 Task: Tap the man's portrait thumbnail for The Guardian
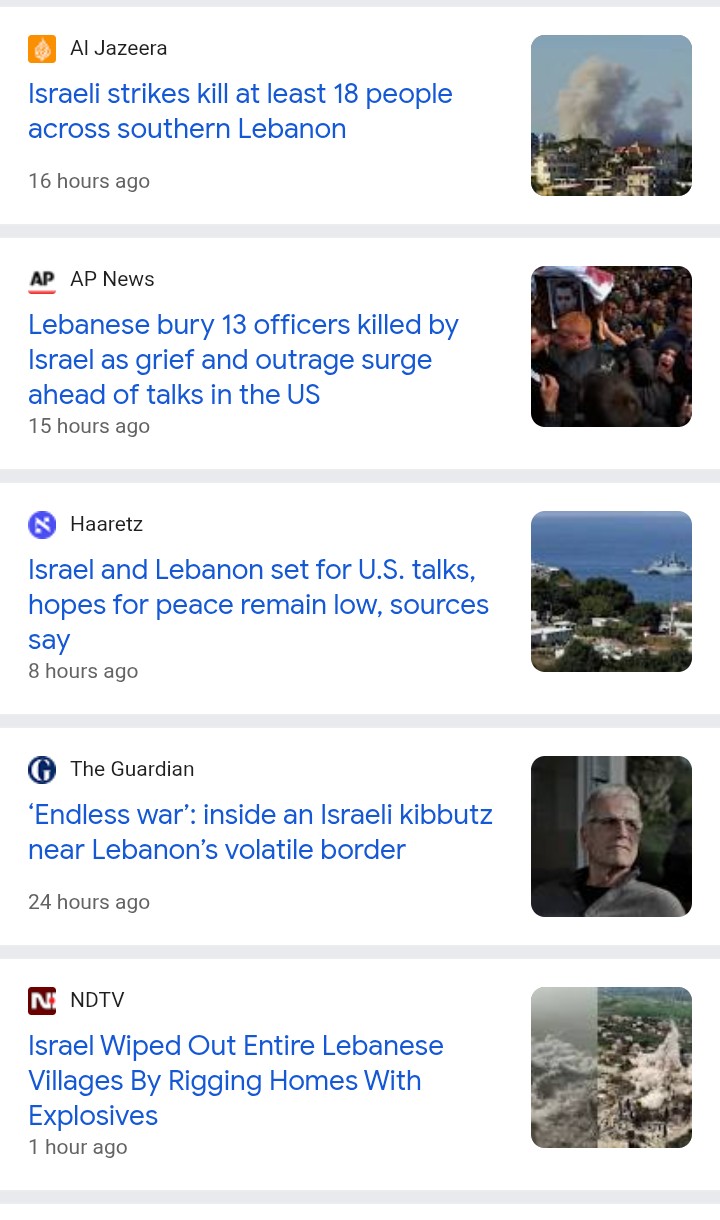611,837
